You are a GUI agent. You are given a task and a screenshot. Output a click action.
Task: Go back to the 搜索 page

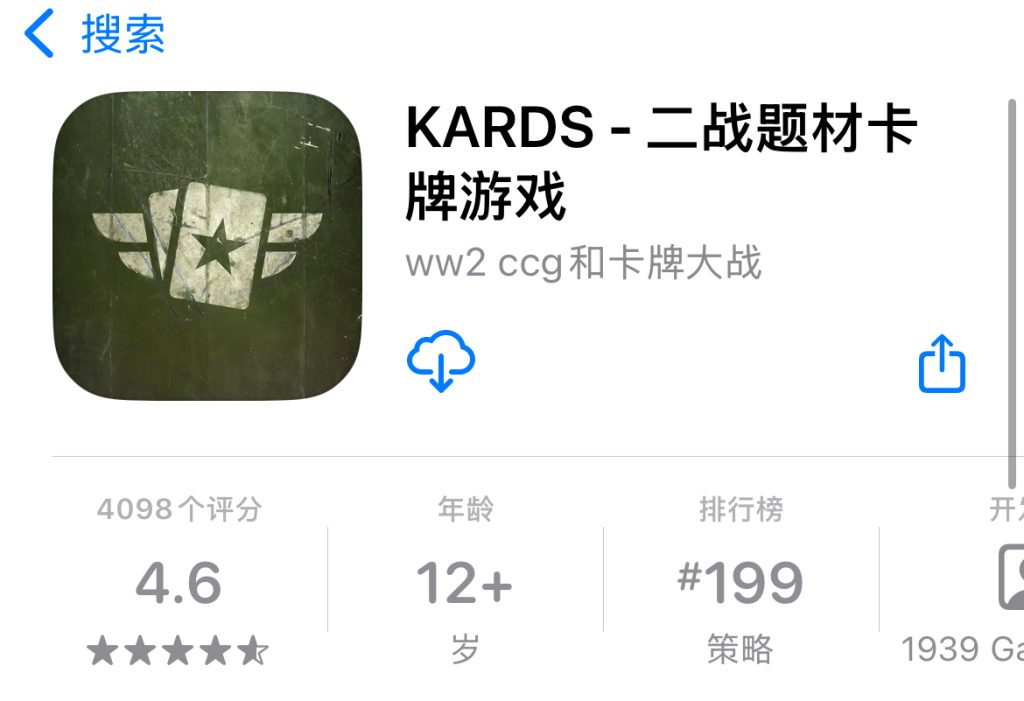93,35
